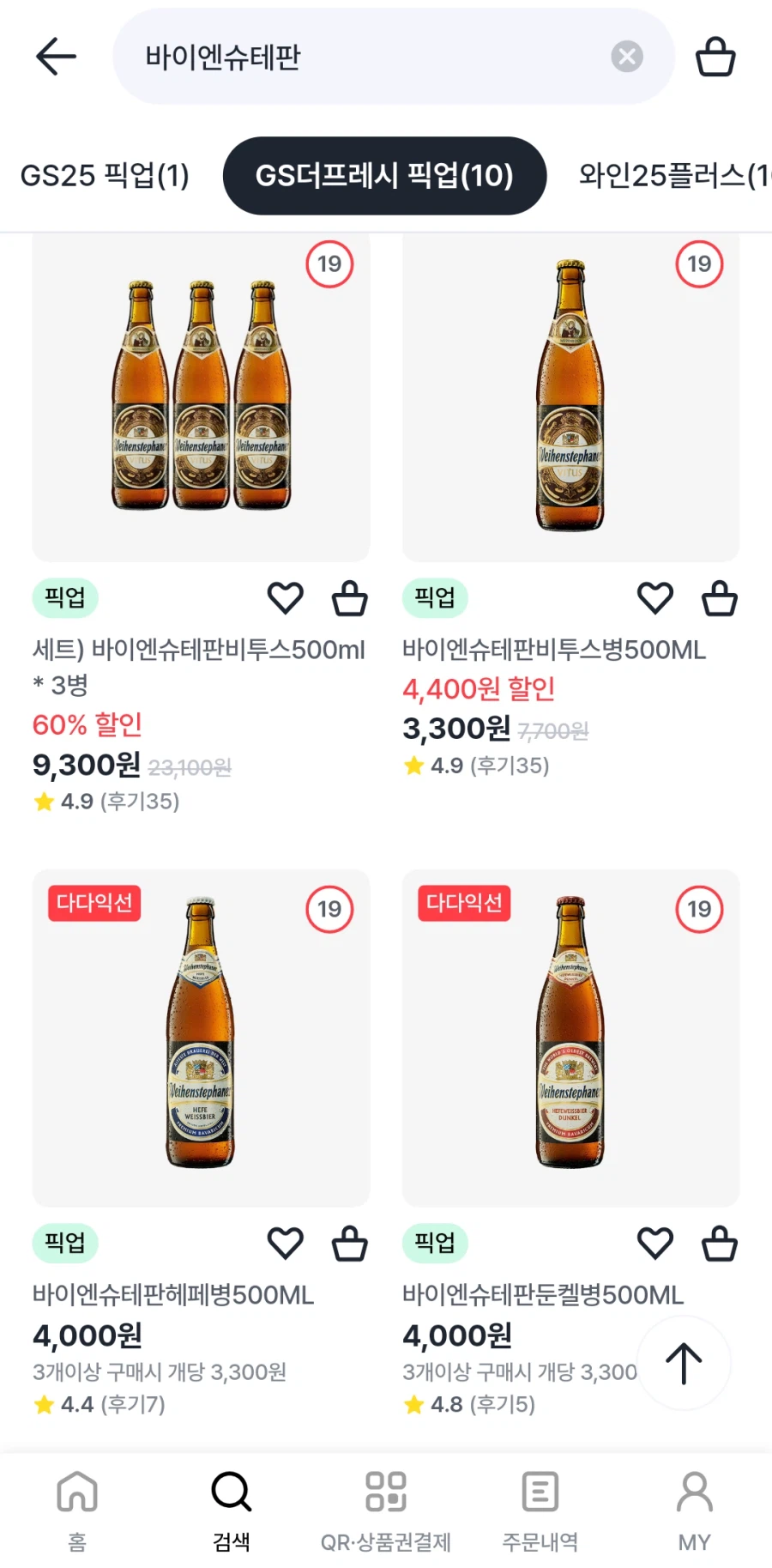Select the 검색 icon in bottom navigation
Image resolution: width=772 pixels, height=1568 pixels.
(x=230, y=1506)
